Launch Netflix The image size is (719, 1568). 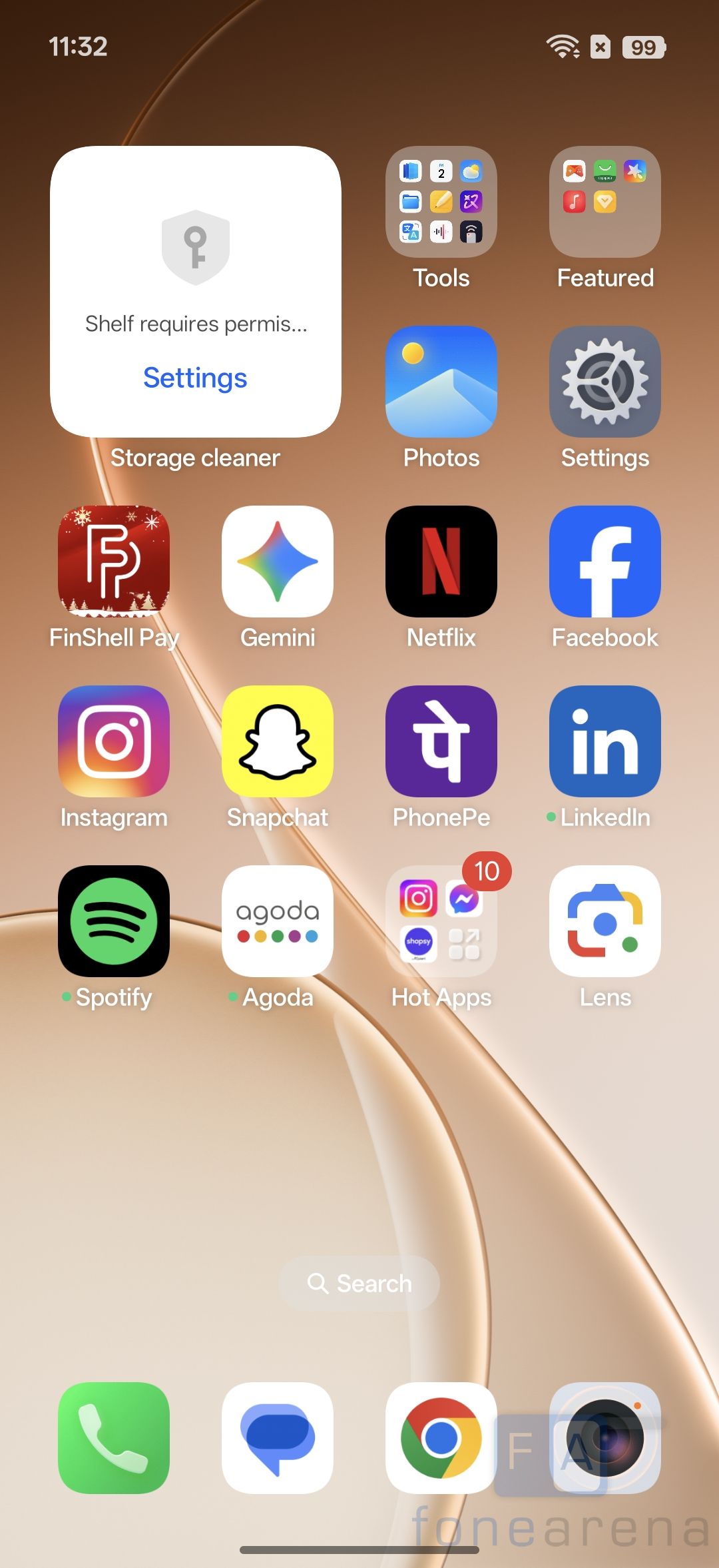[441, 562]
